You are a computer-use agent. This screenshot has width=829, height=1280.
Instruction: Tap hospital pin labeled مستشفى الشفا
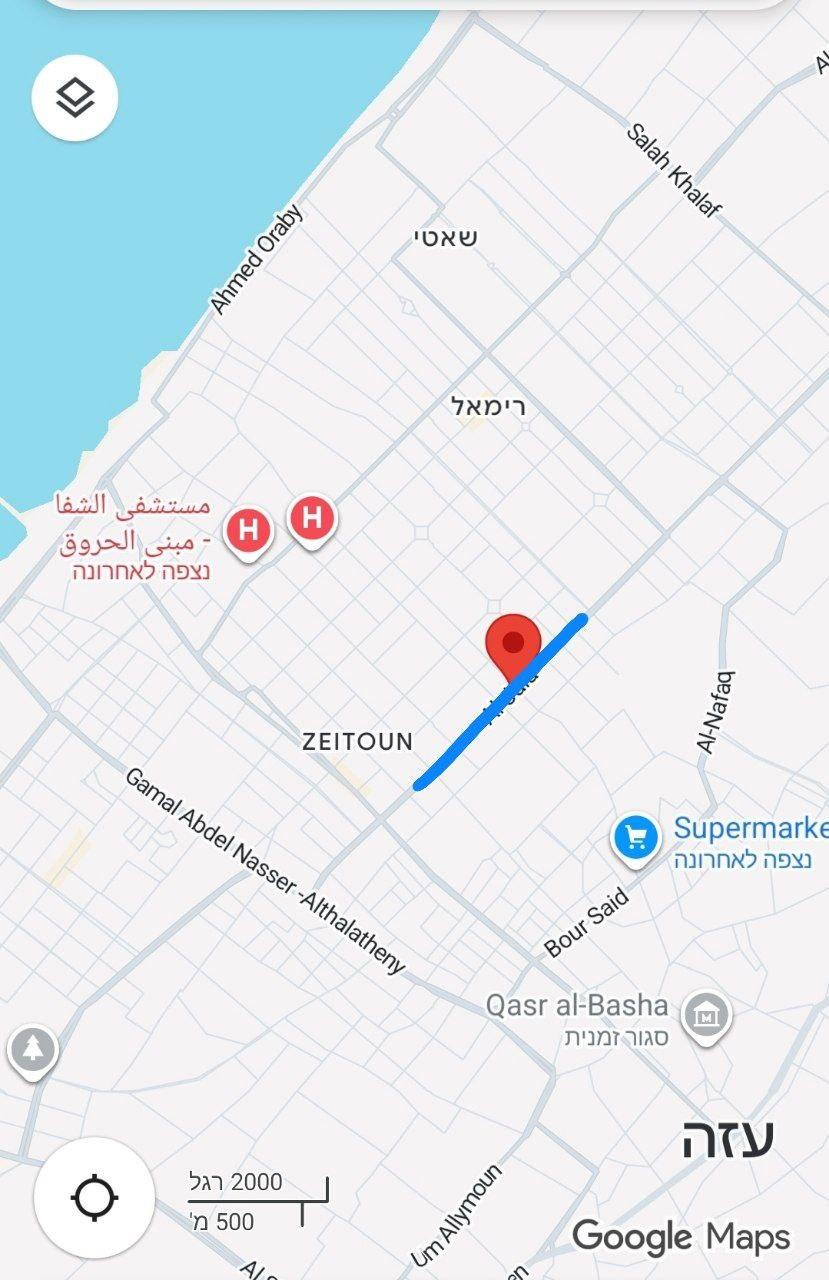[249, 529]
